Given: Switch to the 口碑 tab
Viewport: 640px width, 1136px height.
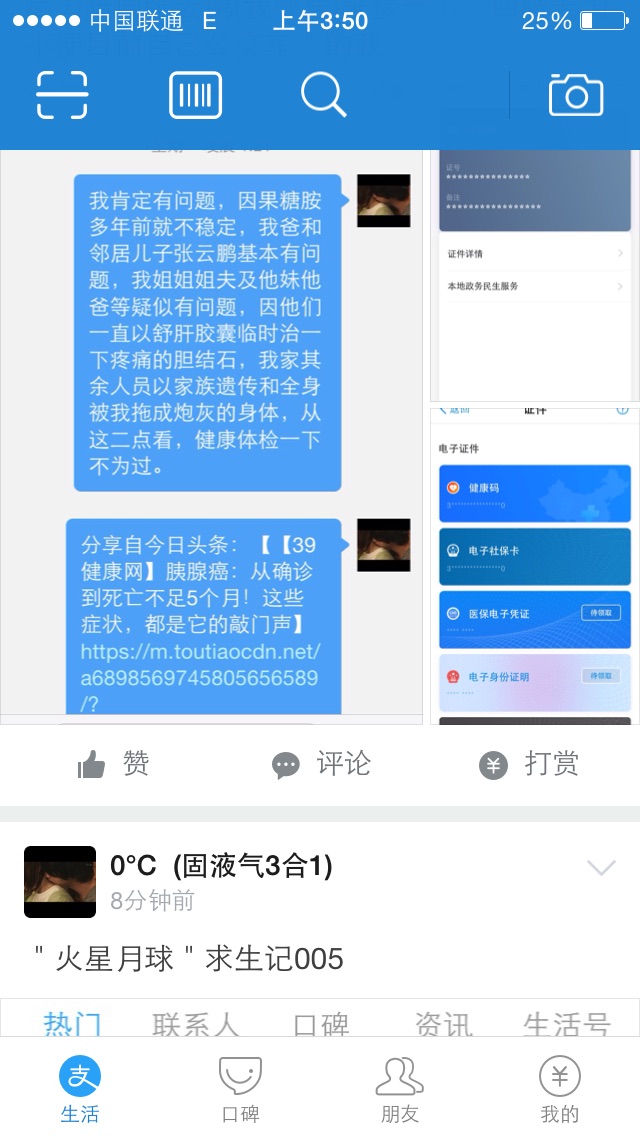Looking at the screenshot, I should tap(240, 1090).
